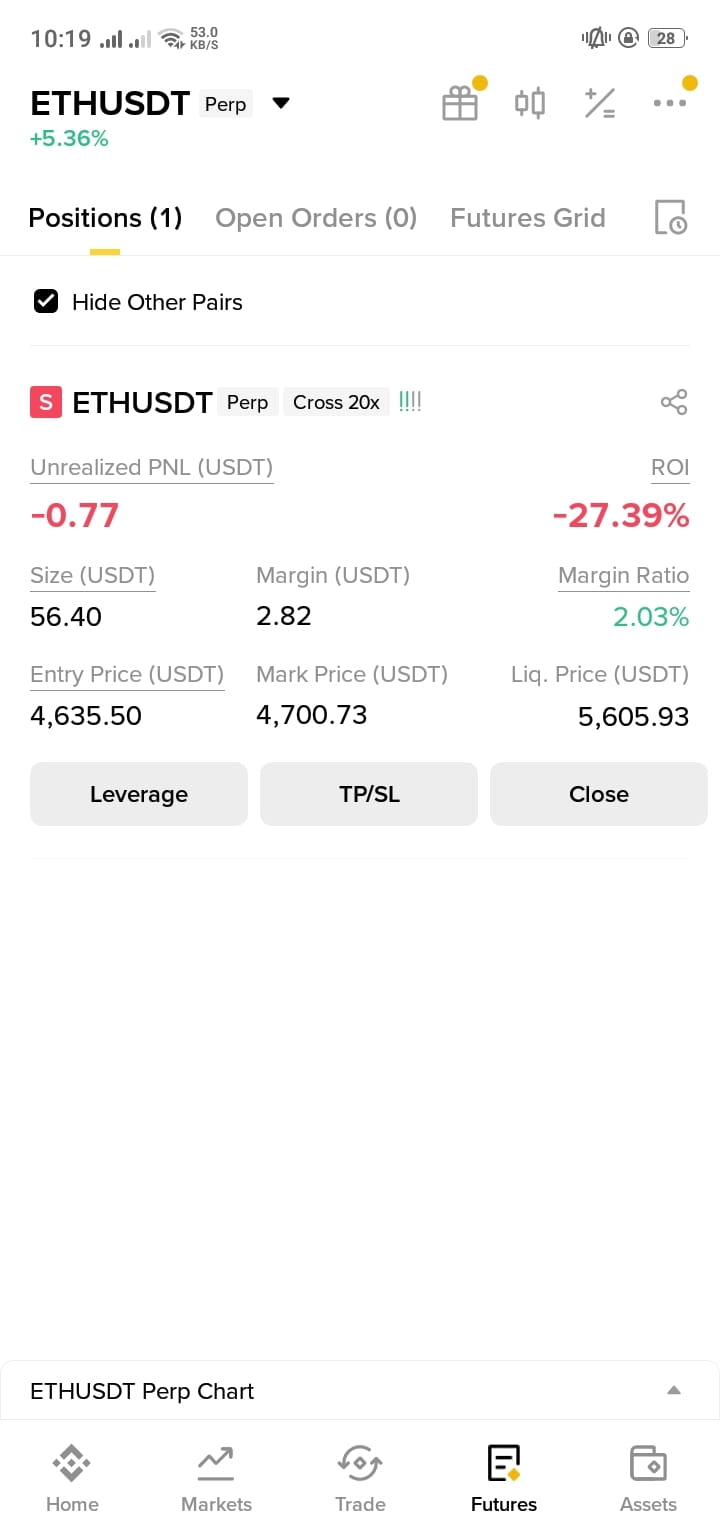
Task: Expand the ETHUSDT Perp Chart panel
Action: pyautogui.click(x=360, y=1390)
